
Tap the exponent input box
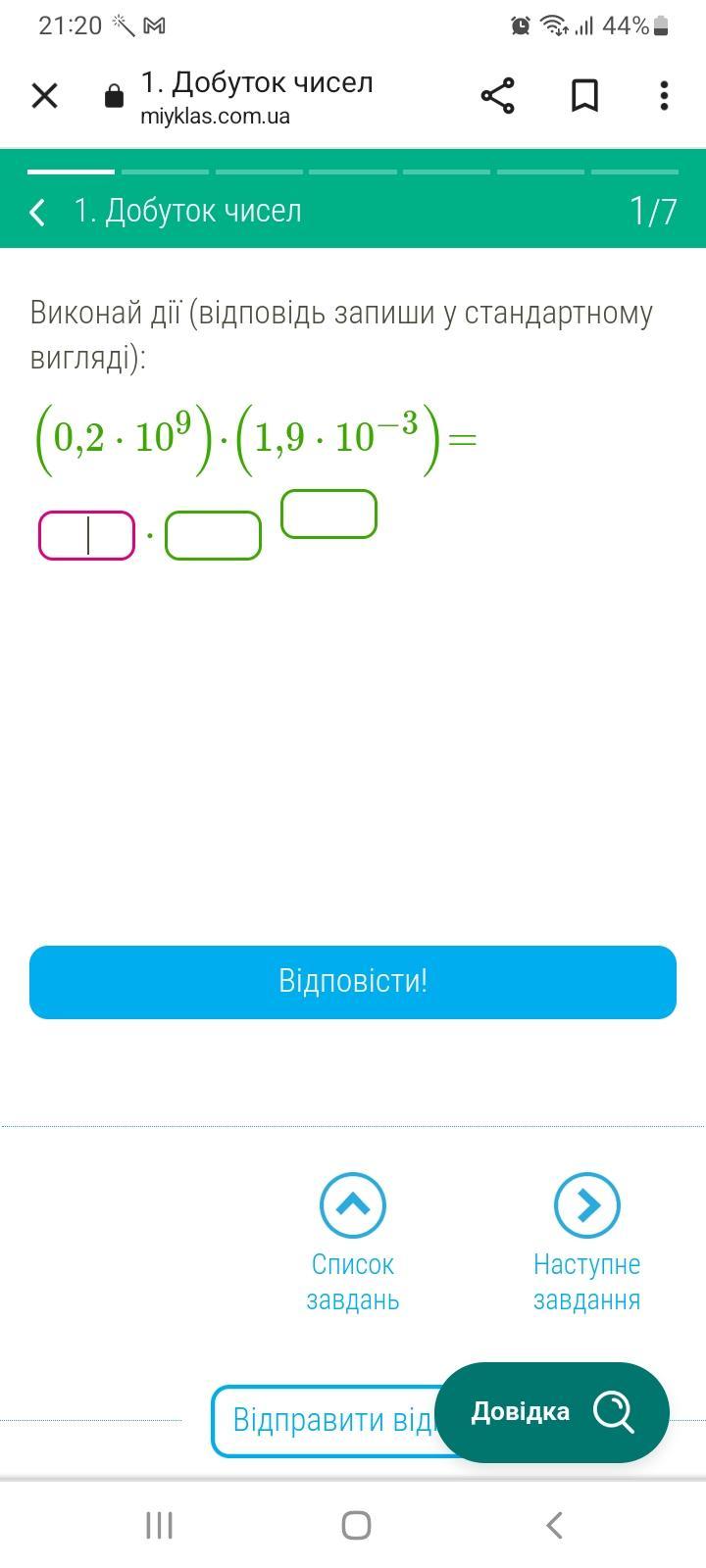[328, 514]
